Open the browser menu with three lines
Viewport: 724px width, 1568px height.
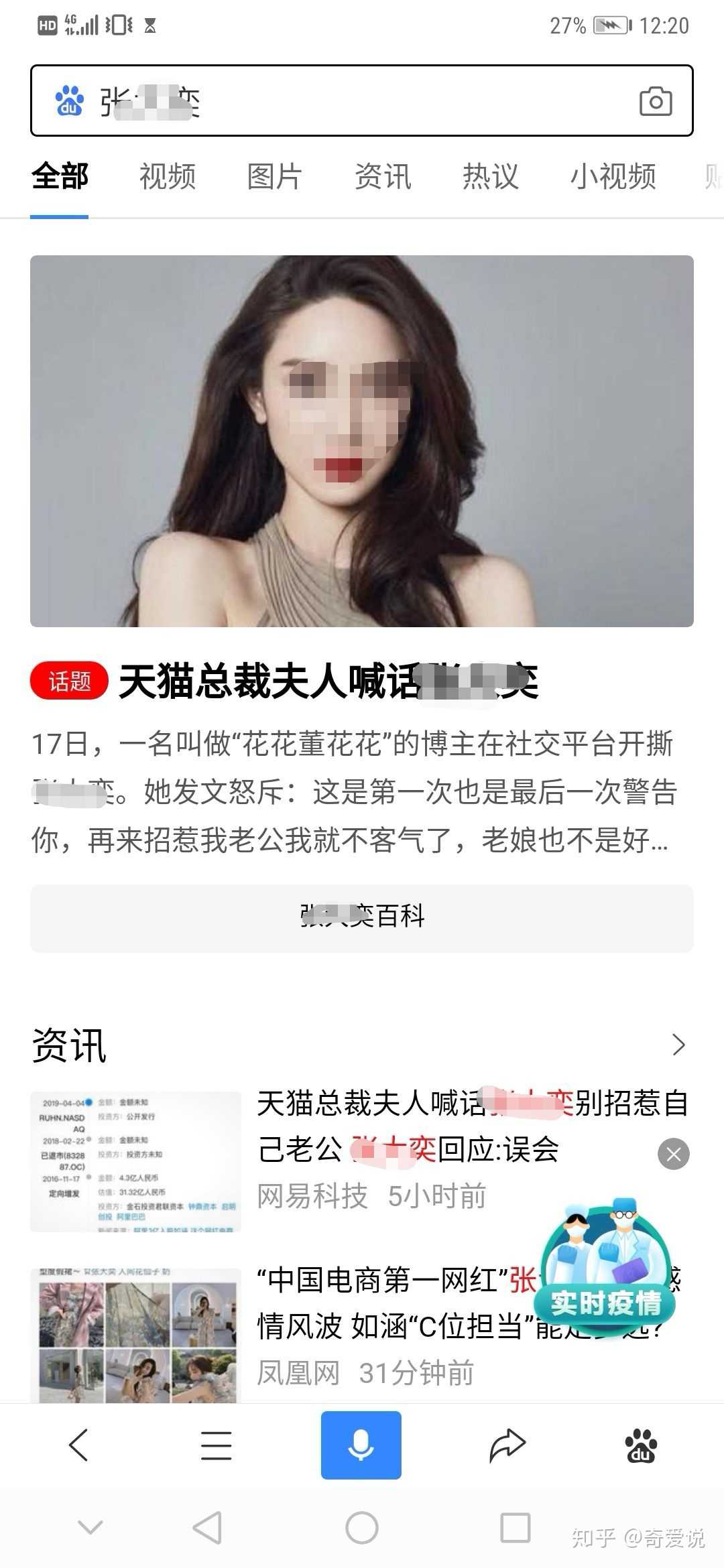pyautogui.click(x=216, y=1445)
